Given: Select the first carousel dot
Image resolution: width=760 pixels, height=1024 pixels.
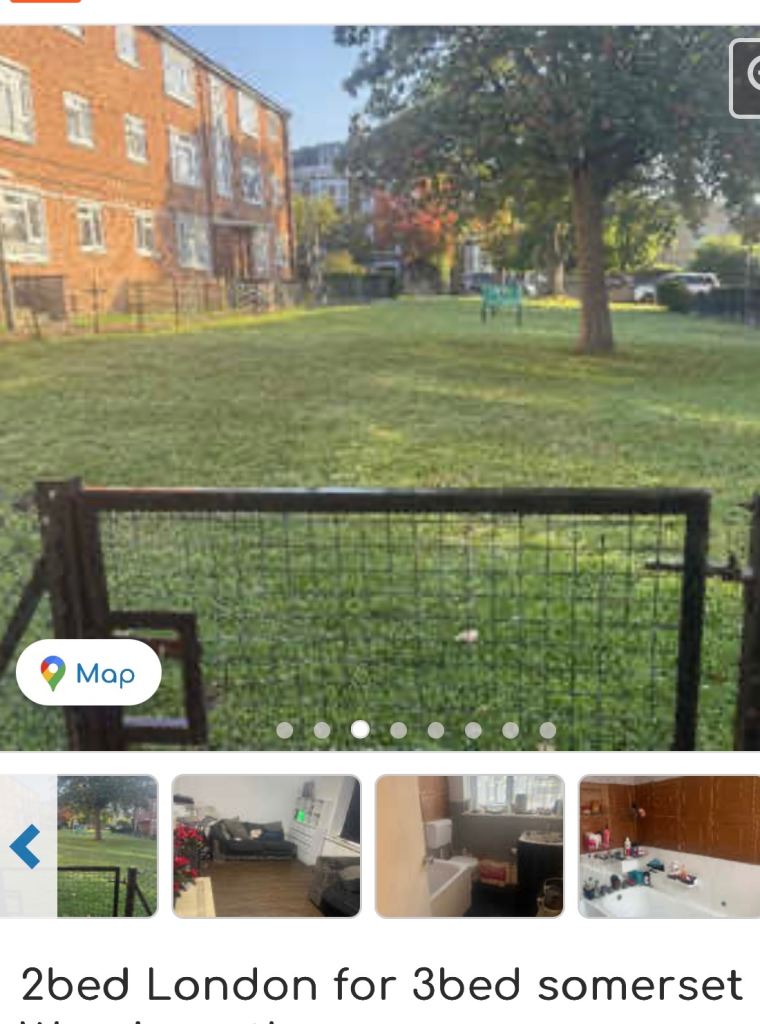Looking at the screenshot, I should 285,731.
